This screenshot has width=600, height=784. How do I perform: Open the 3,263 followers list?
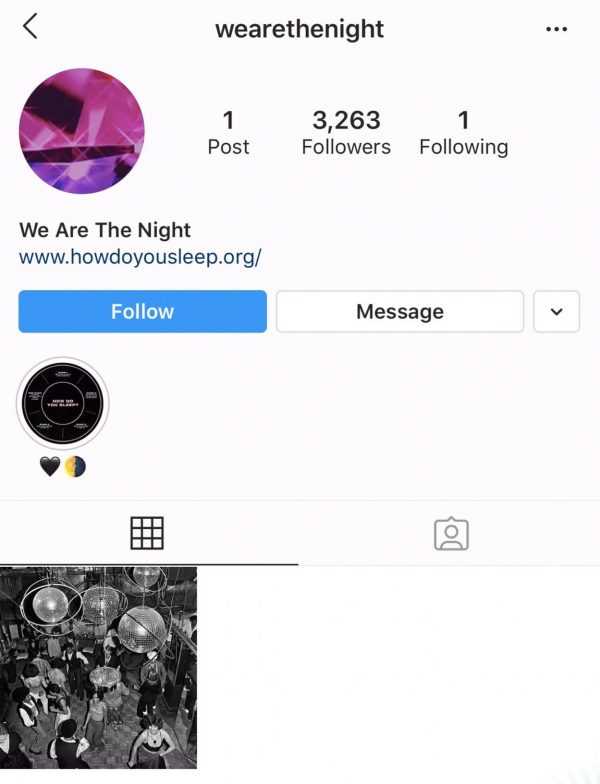(346, 133)
